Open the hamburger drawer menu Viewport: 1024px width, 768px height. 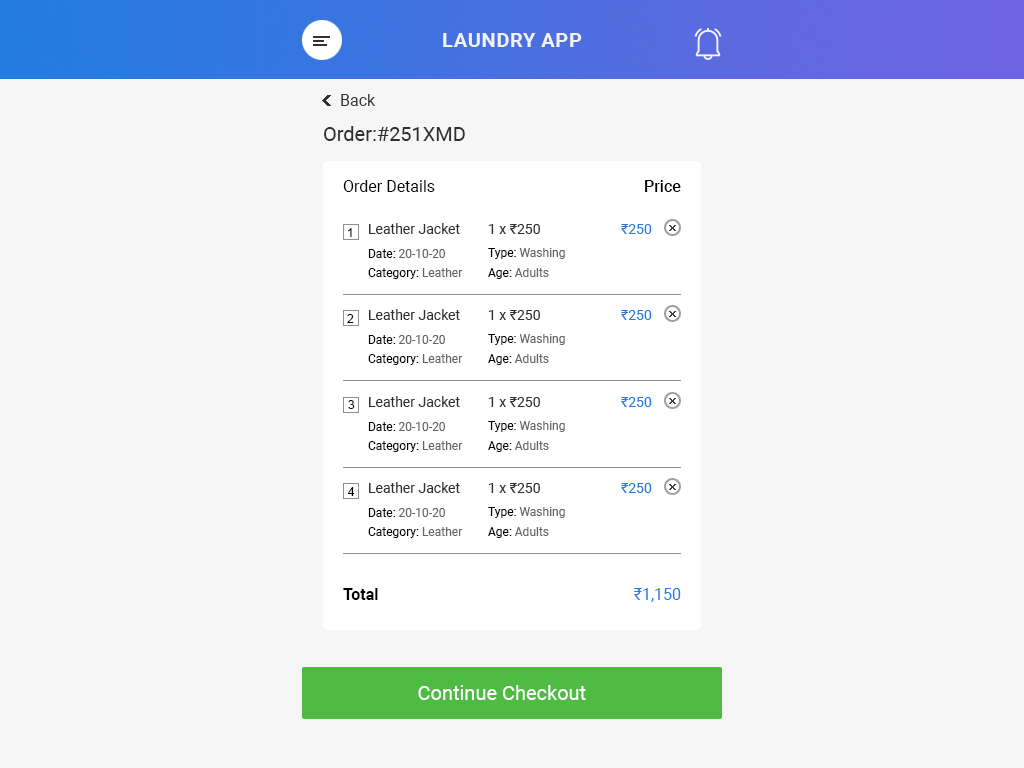[x=322, y=40]
